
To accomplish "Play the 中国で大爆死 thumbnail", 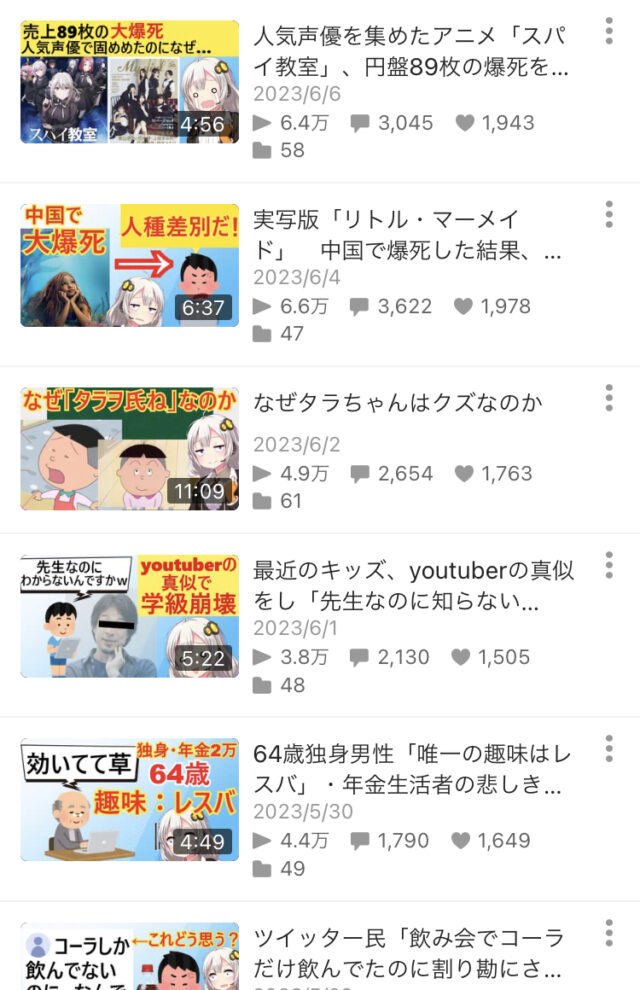I will tap(130, 265).
